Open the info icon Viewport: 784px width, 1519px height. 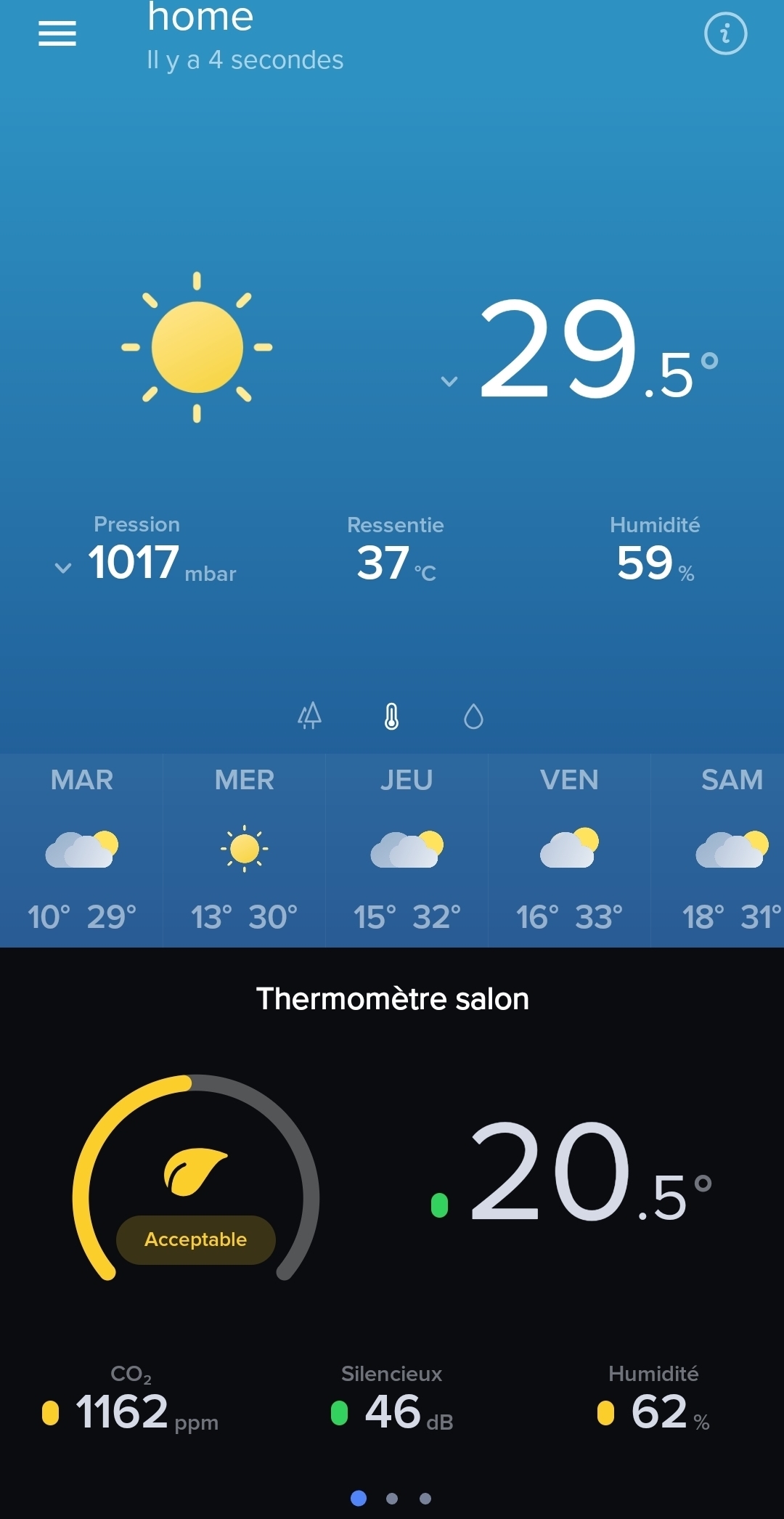tap(725, 33)
